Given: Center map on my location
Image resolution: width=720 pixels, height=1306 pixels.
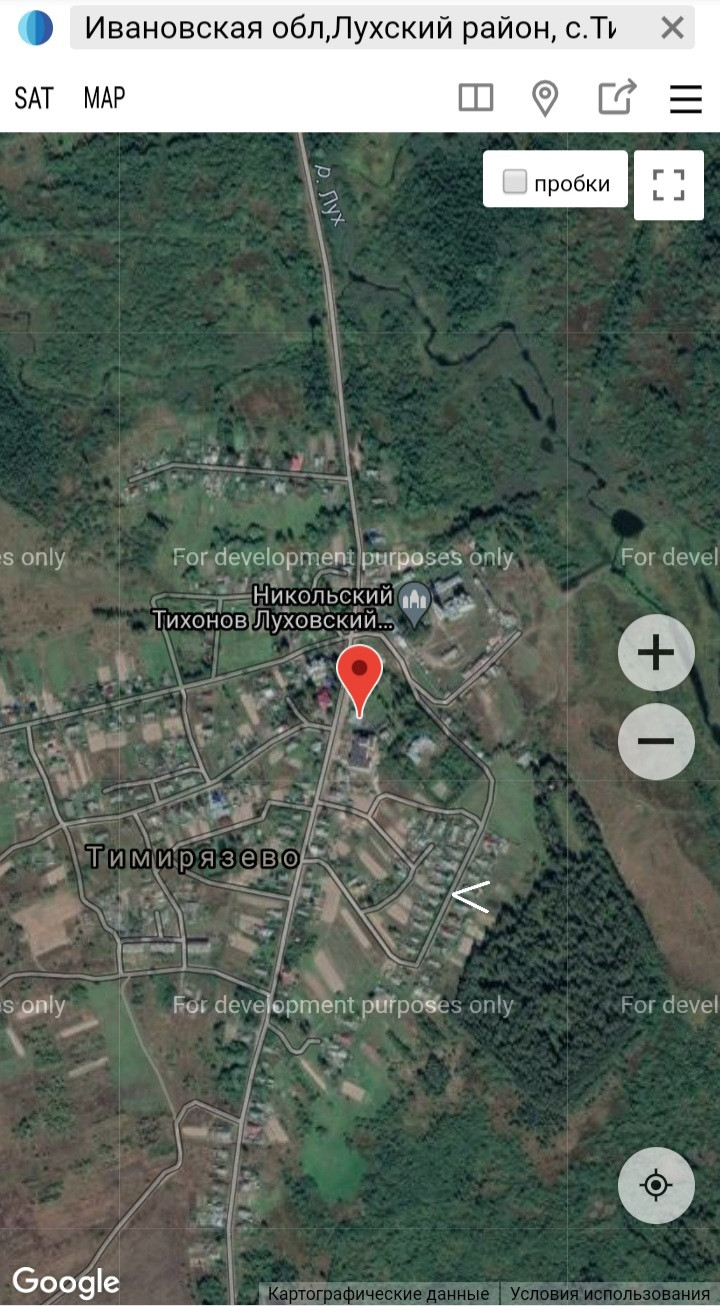Looking at the screenshot, I should (656, 1186).
